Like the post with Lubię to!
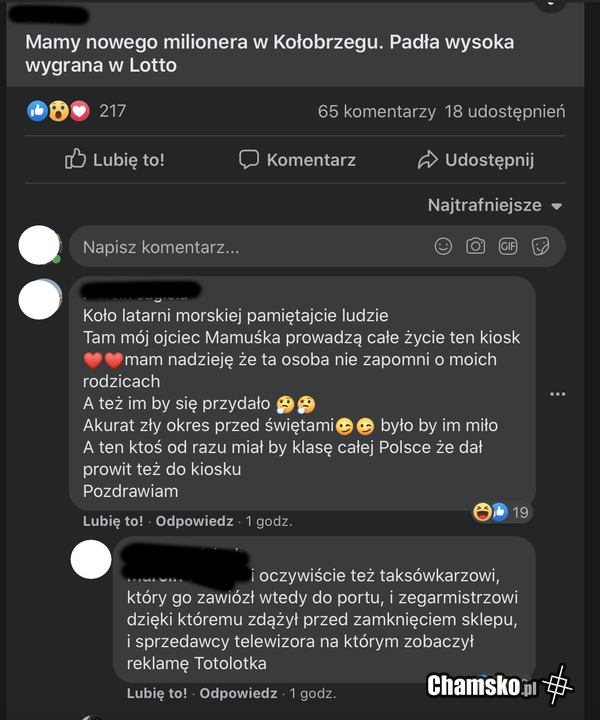This screenshot has width=600, height=720. click(114, 160)
